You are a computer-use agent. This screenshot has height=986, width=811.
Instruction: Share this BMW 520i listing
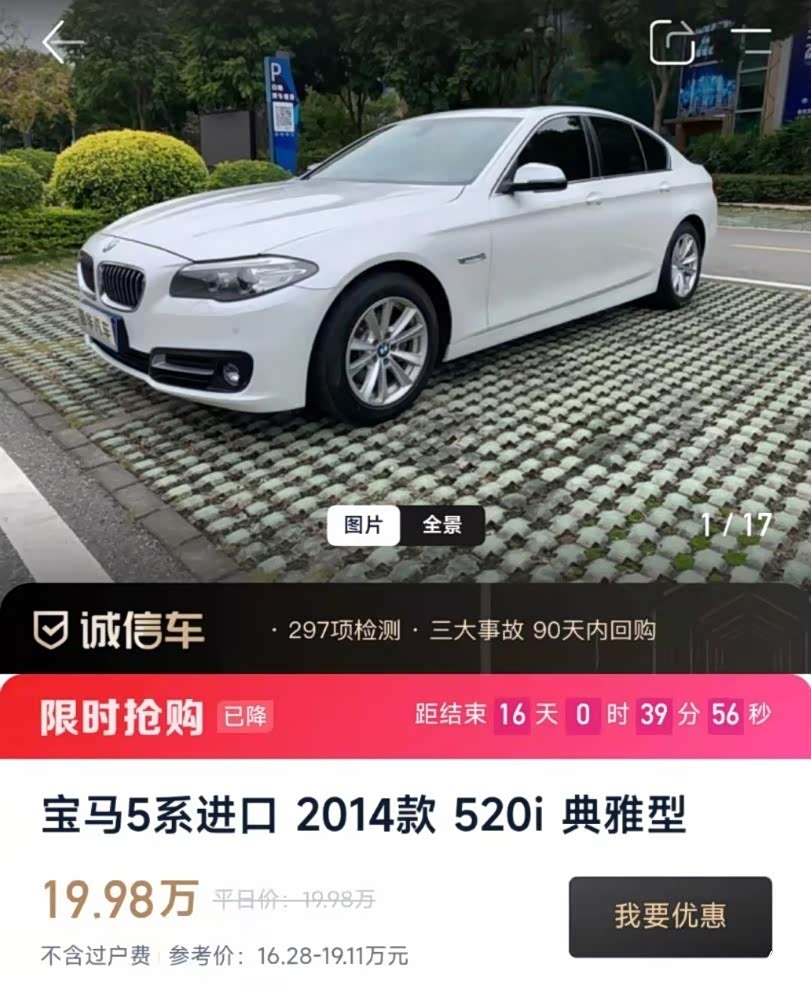coord(672,43)
